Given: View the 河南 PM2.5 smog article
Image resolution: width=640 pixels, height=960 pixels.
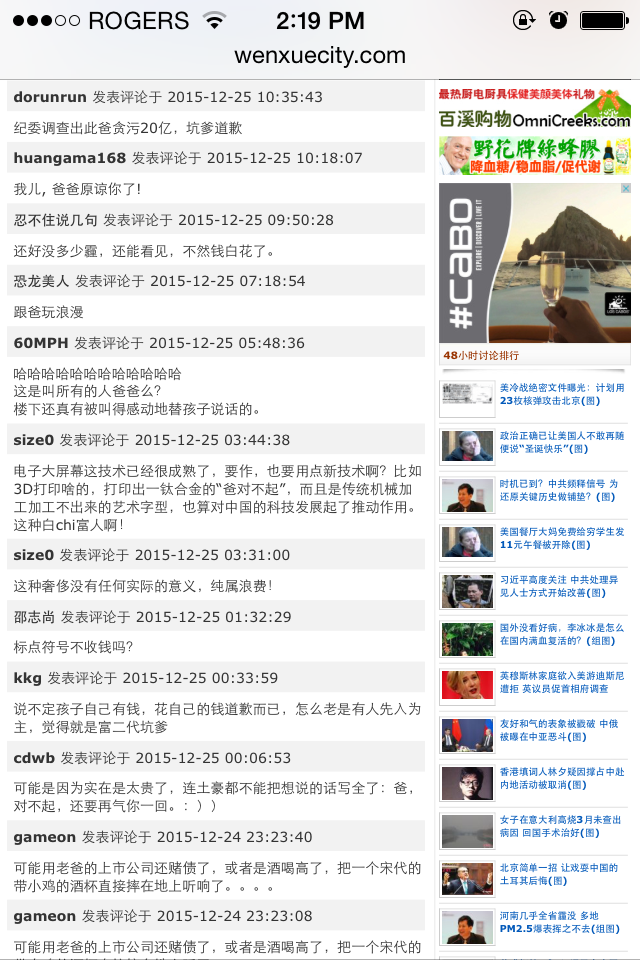Looking at the screenshot, I should 559,922.
